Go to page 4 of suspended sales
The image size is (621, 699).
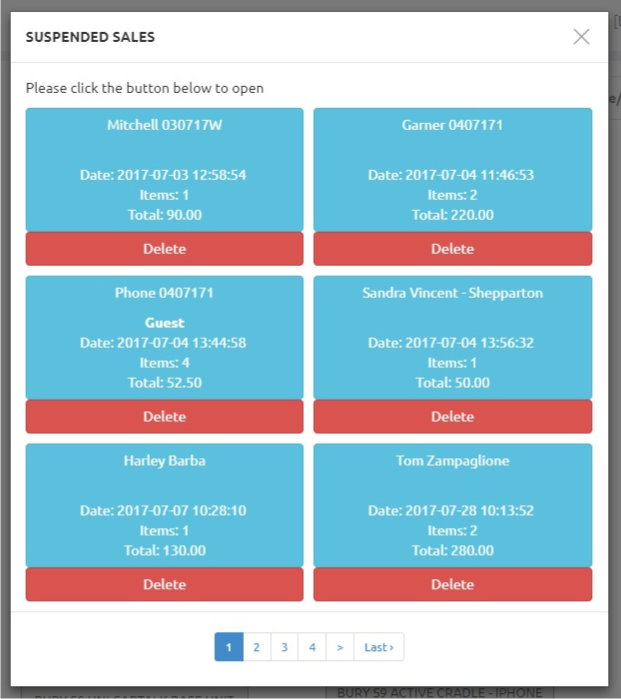coord(312,647)
